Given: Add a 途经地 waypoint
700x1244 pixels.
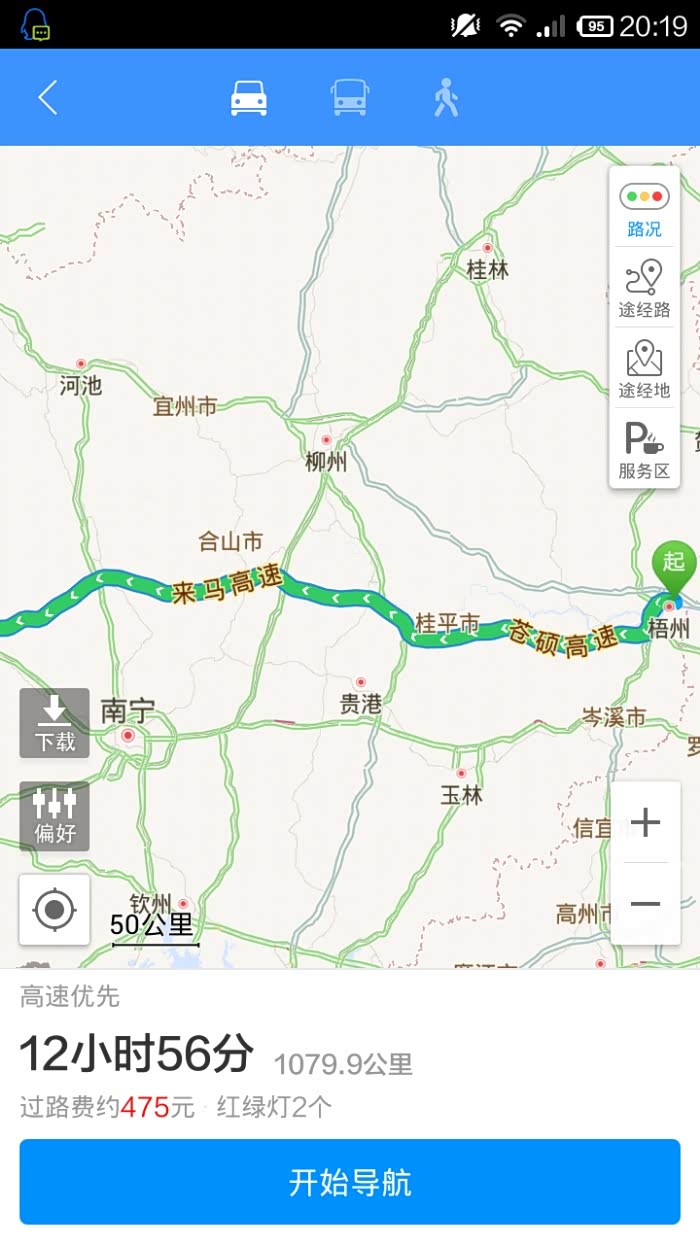Looking at the screenshot, I should tap(644, 369).
